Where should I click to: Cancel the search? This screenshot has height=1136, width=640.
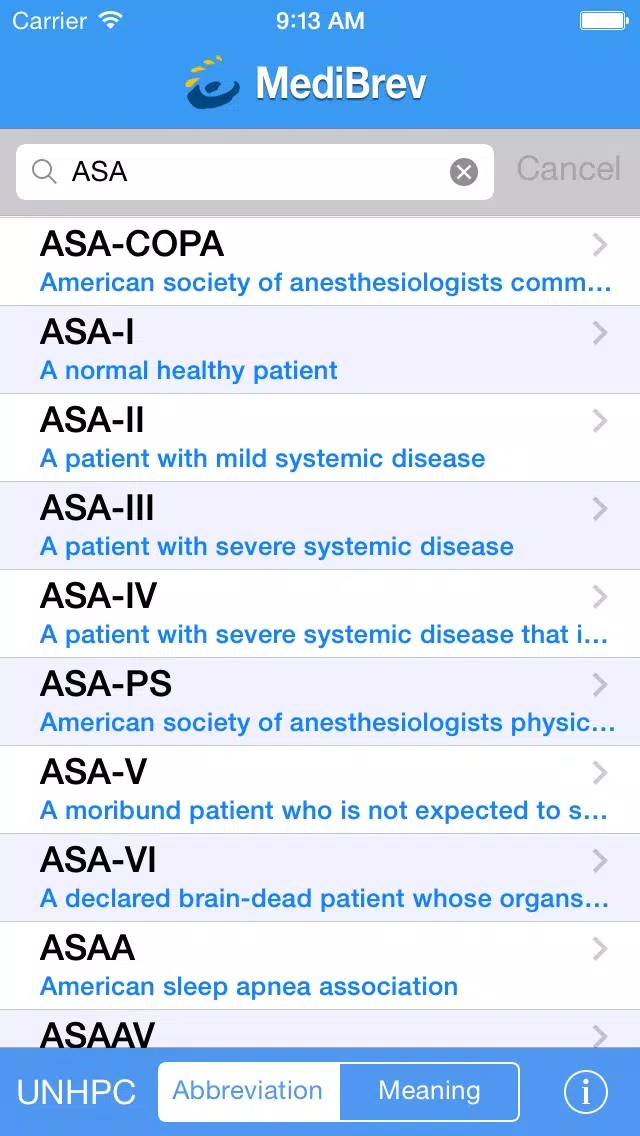[x=568, y=169]
